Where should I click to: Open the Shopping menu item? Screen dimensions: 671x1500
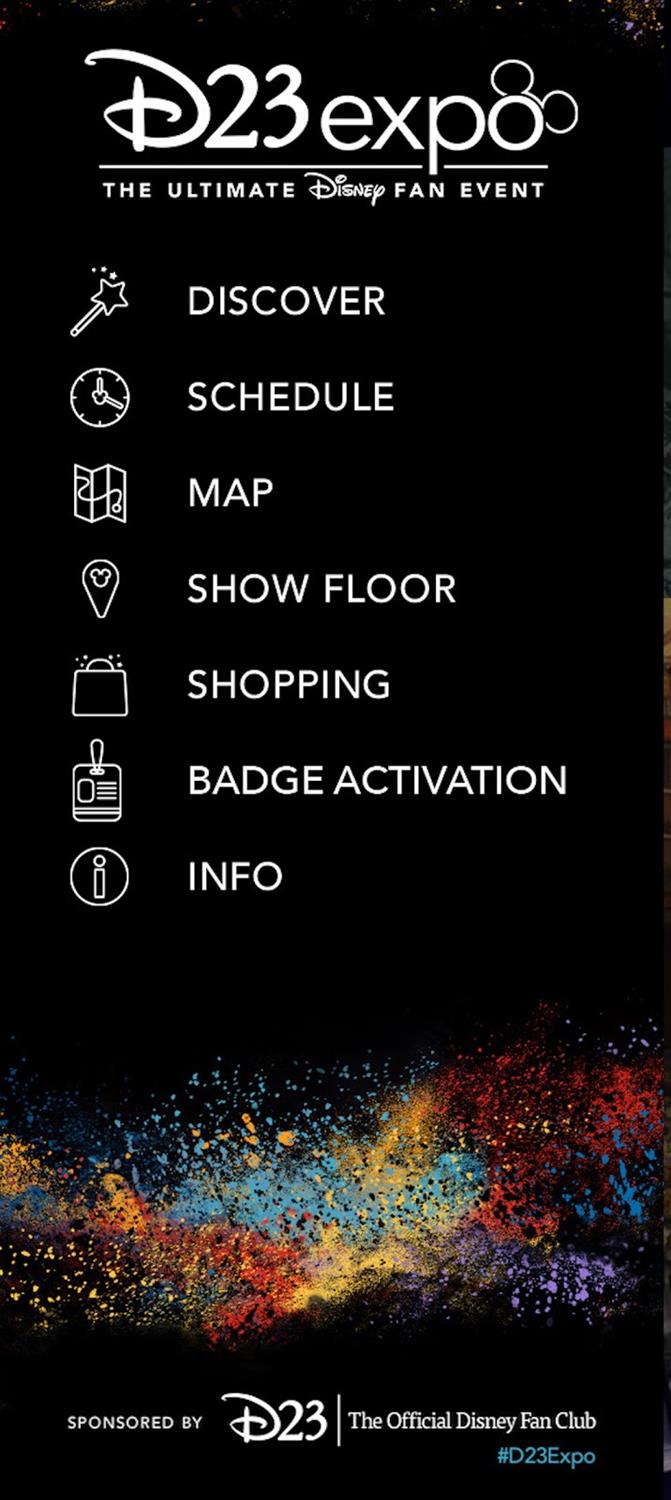click(x=289, y=685)
